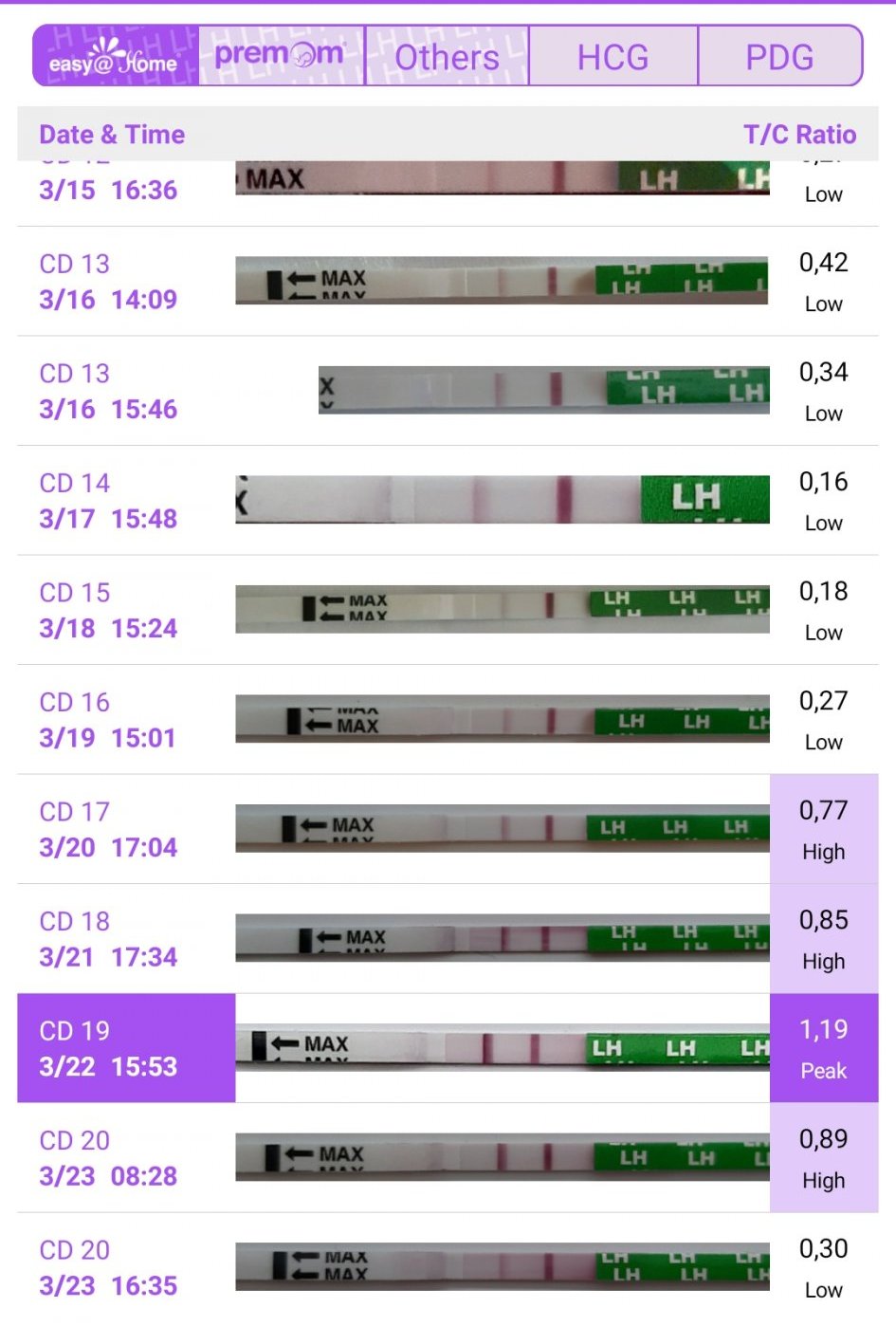Open the CD 14 test from 3/17
The height and width of the screenshot is (1326, 896).
448,501
